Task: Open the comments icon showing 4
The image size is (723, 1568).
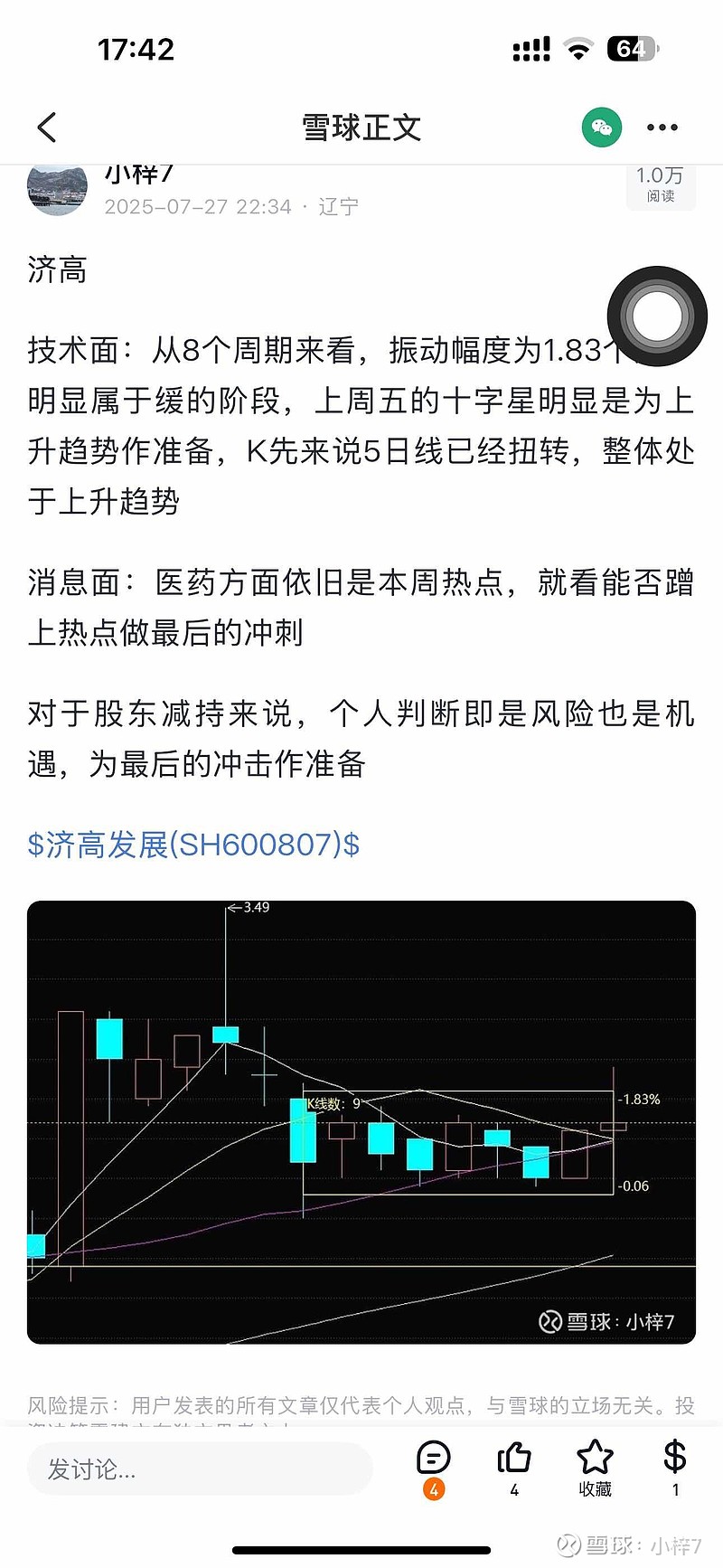Action: click(434, 1469)
